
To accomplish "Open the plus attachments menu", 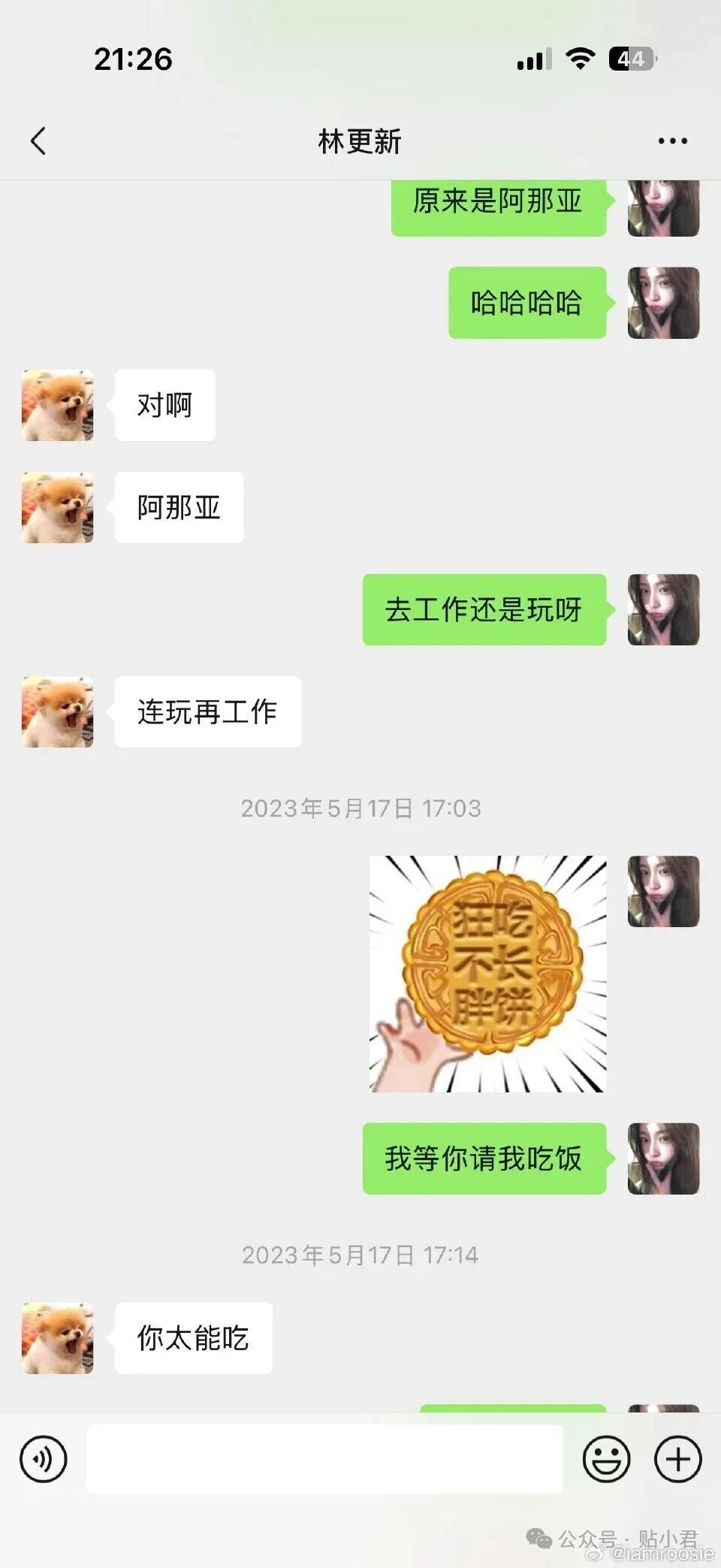I will coord(677,1459).
